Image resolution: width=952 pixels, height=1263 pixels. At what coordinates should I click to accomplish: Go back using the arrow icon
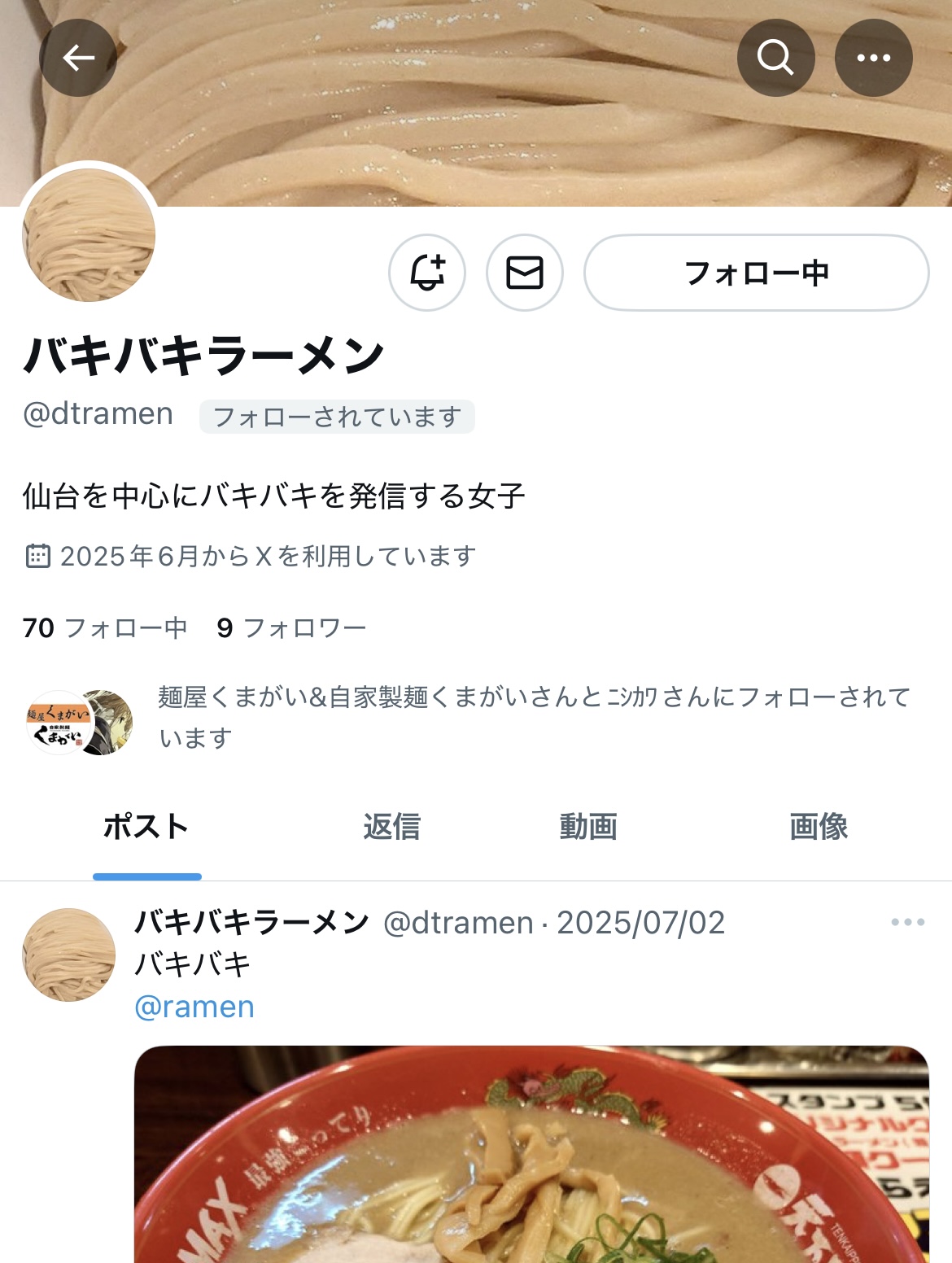pyautogui.click(x=78, y=58)
